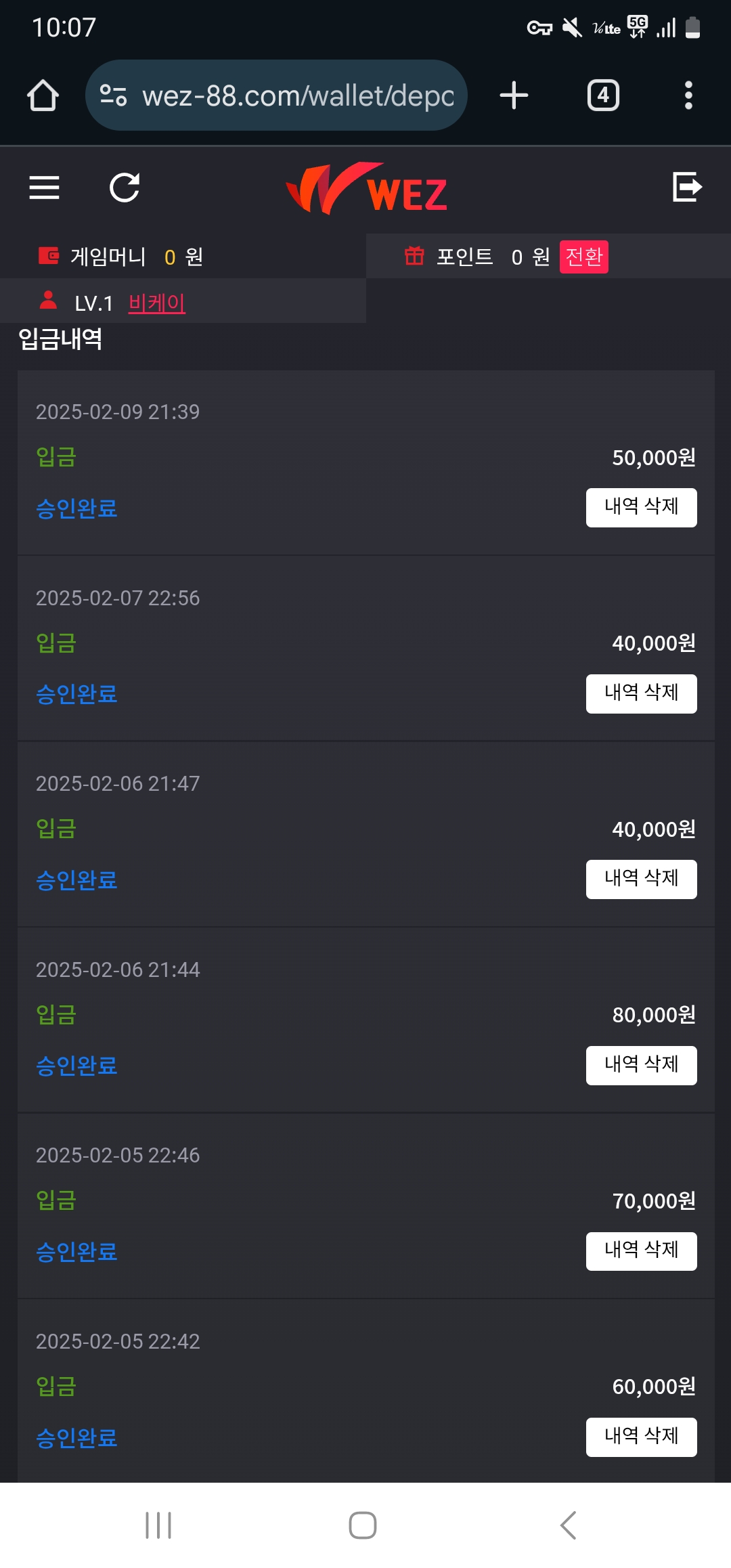Delete the 2025-02-07 22:56 deposit record
This screenshot has height=1568, width=731.
coord(641,693)
